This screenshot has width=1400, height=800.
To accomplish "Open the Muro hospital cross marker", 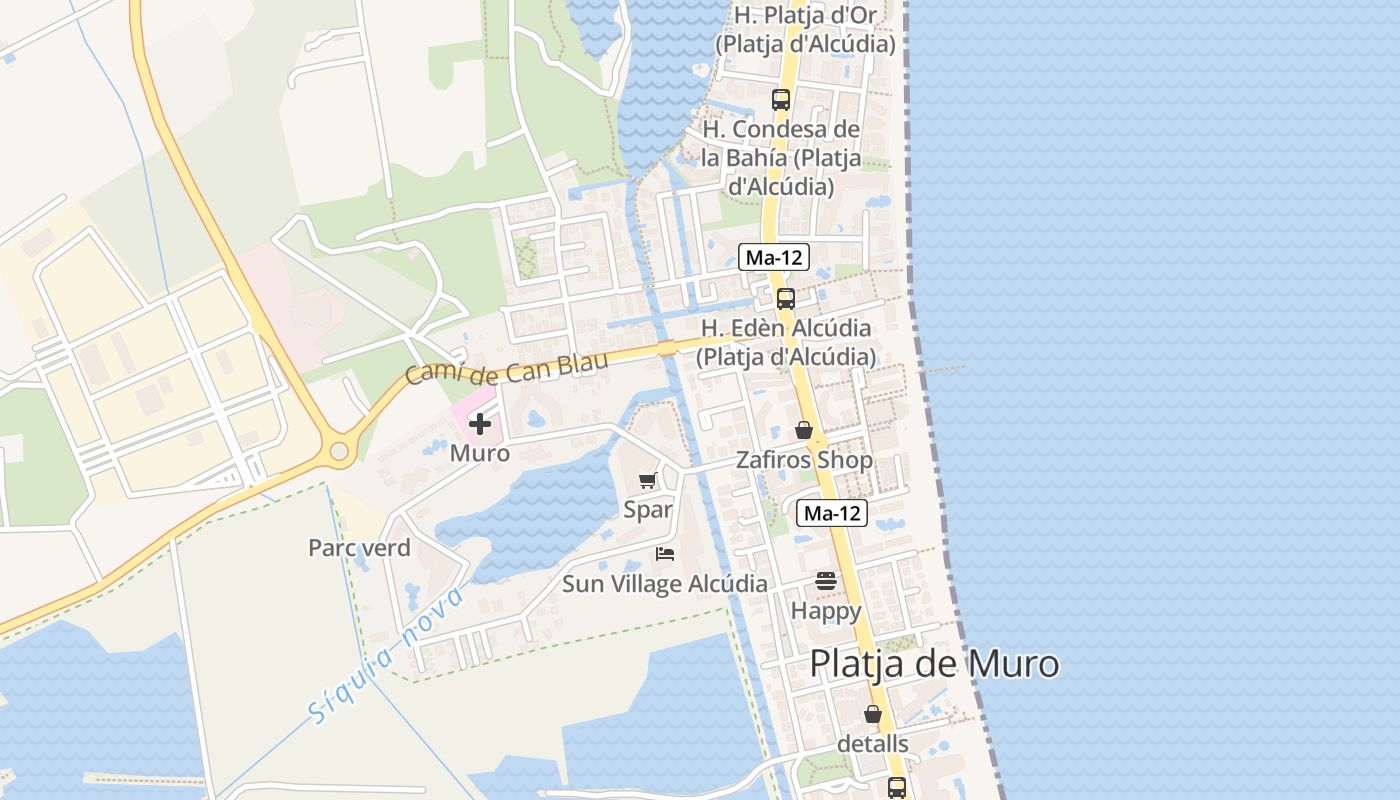I will (480, 424).
